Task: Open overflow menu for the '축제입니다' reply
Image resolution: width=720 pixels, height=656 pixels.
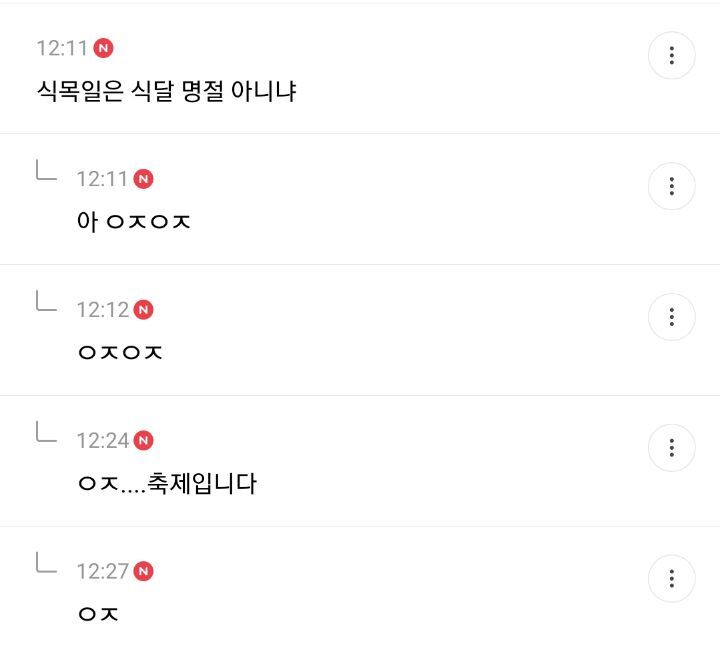Action: click(671, 448)
